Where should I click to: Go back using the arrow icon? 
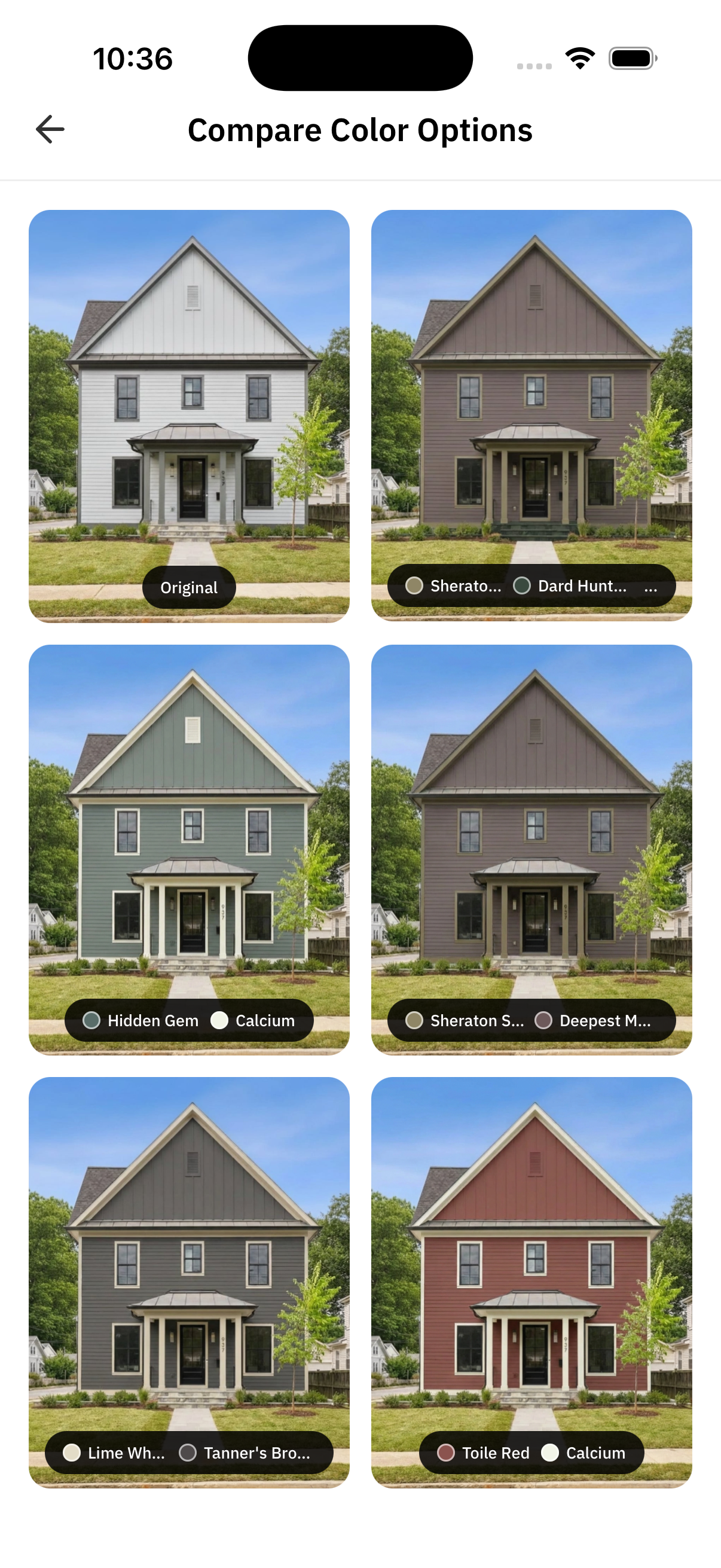[x=50, y=130]
